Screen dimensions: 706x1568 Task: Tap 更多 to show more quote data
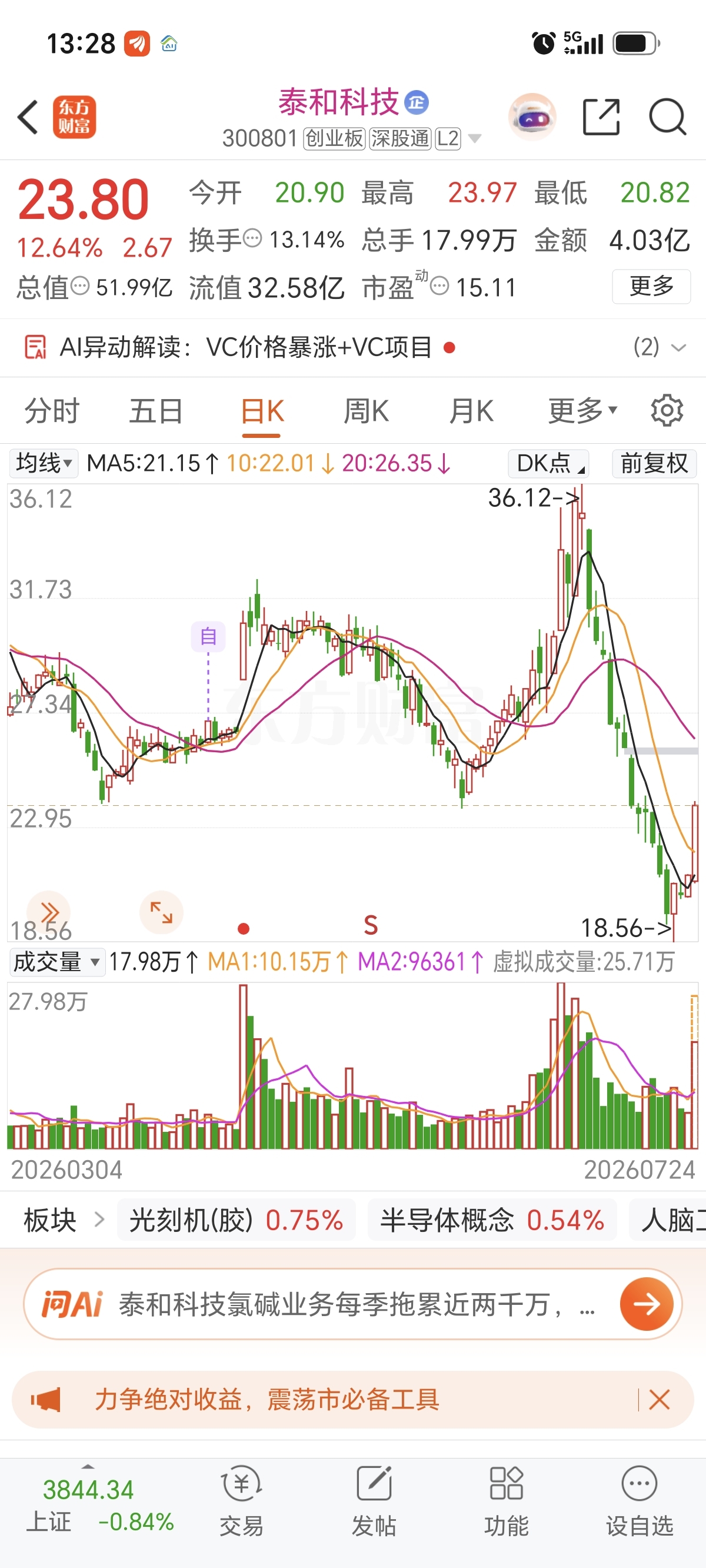[651, 285]
